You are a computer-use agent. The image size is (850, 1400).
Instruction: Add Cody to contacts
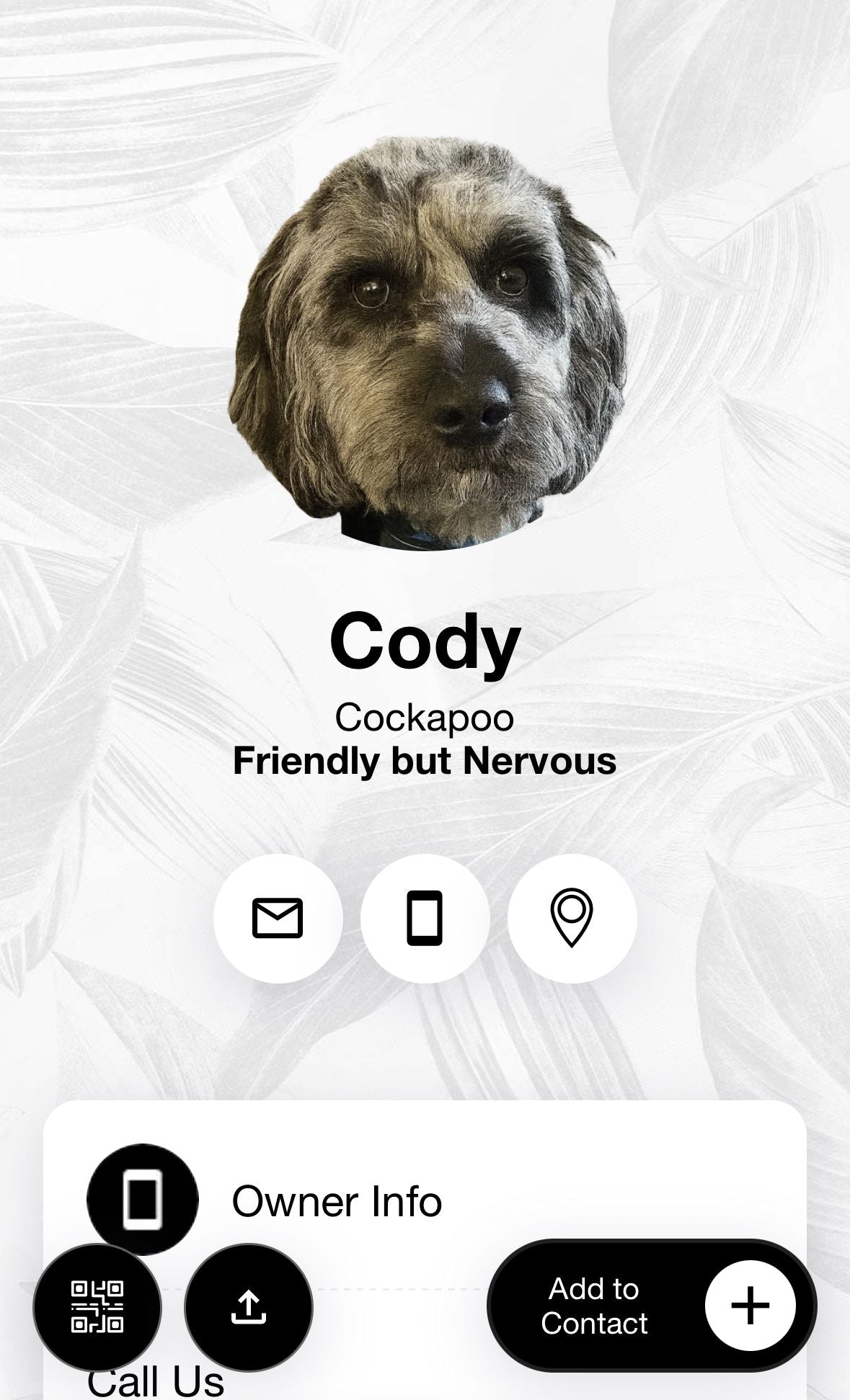coord(651,1306)
